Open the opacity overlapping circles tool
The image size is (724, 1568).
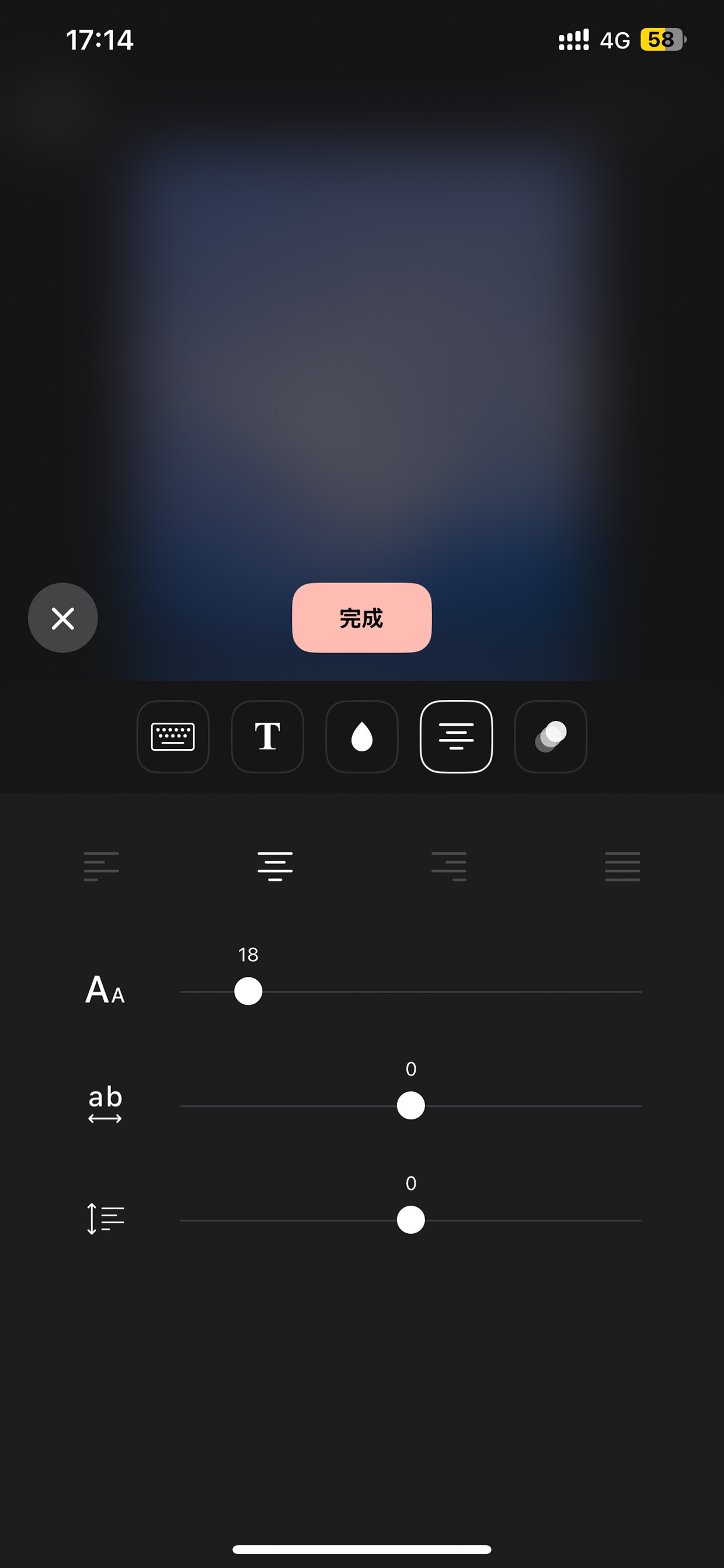(x=551, y=737)
